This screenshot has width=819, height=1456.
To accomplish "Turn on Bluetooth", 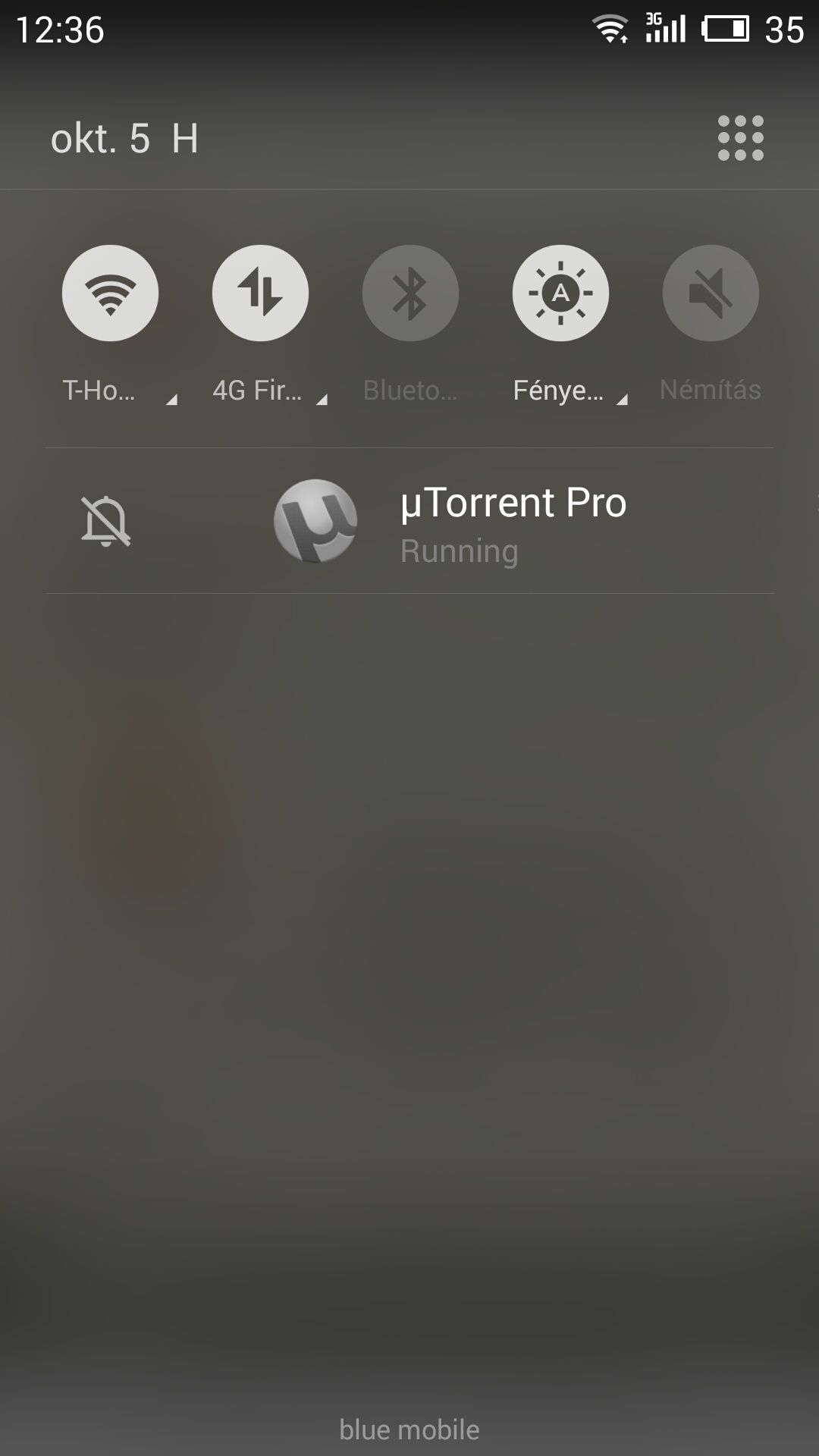I will (410, 293).
